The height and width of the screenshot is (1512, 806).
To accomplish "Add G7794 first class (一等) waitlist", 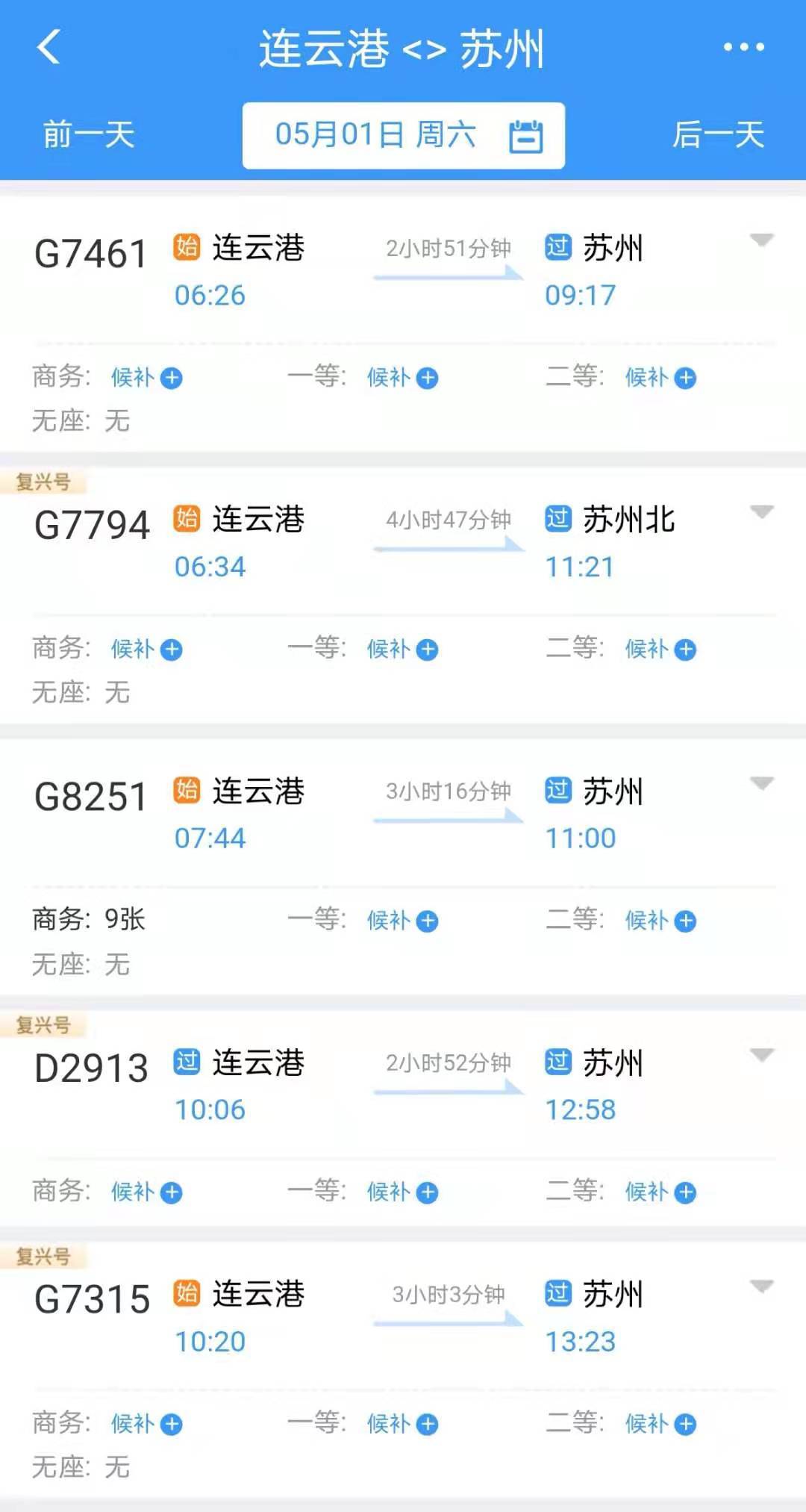I will [402, 650].
